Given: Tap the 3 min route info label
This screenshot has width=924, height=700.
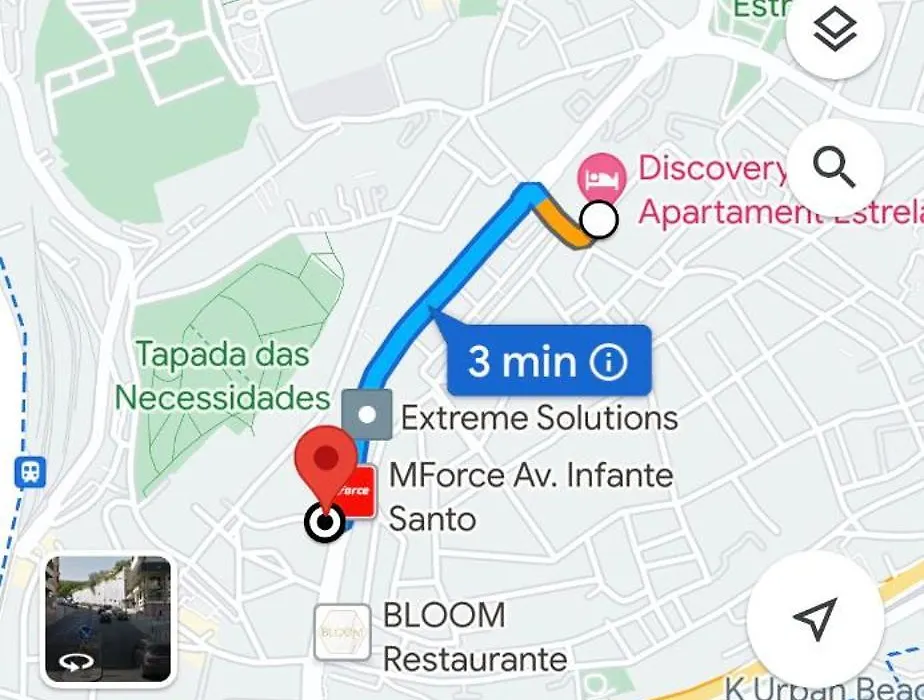Looking at the screenshot, I should tap(548, 361).
